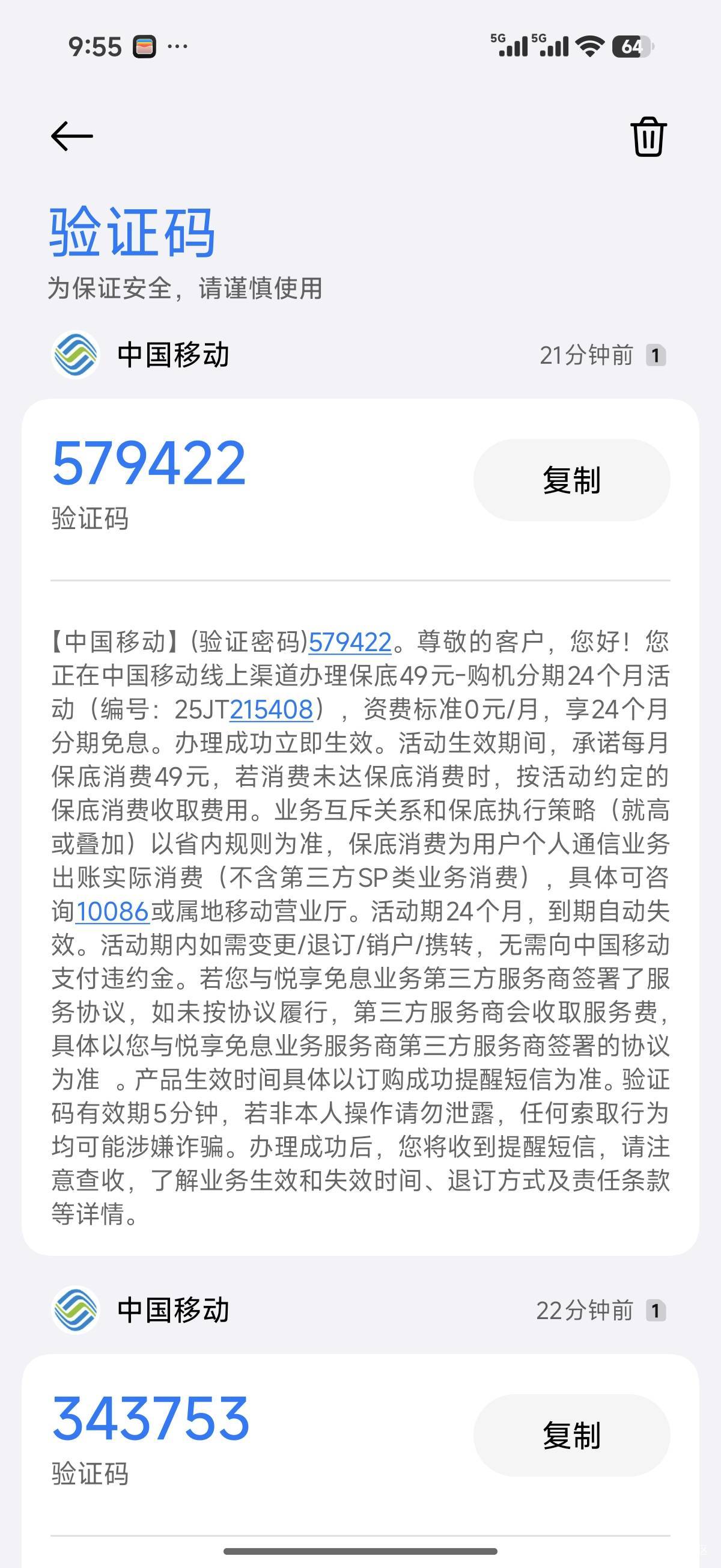Copy verification code 343753
Image resolution: width=721 pixels, height=1568 pixels.
point(571,1435)
